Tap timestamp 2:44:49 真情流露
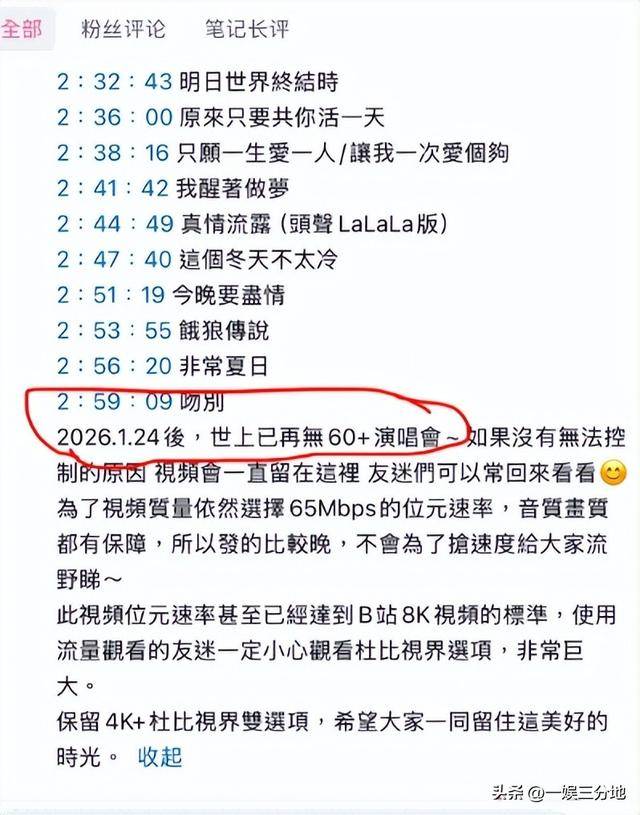The image size is (640, 815). tap(114, 224)
